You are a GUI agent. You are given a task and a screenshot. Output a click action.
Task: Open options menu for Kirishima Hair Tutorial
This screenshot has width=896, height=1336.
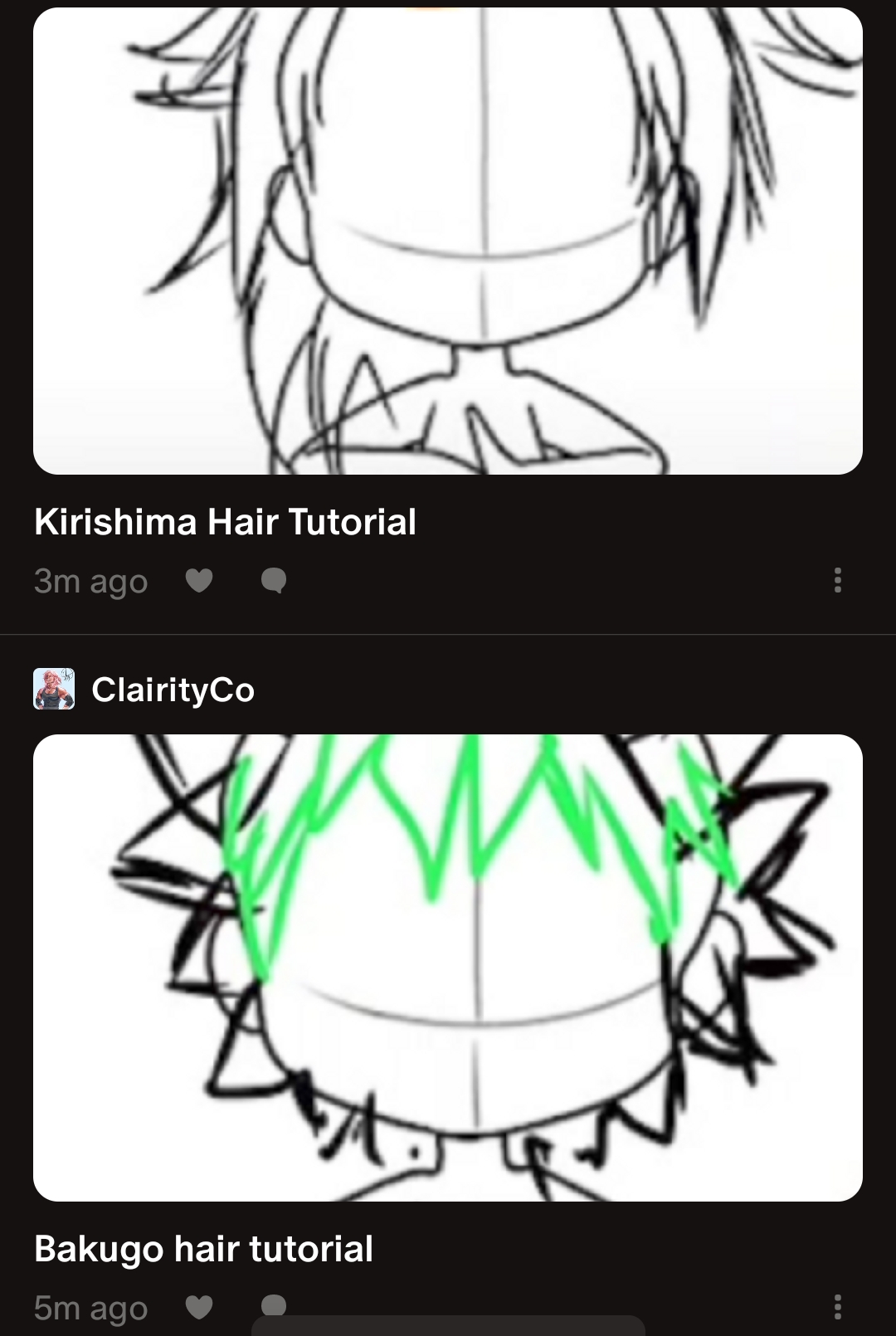coord(838,580)
